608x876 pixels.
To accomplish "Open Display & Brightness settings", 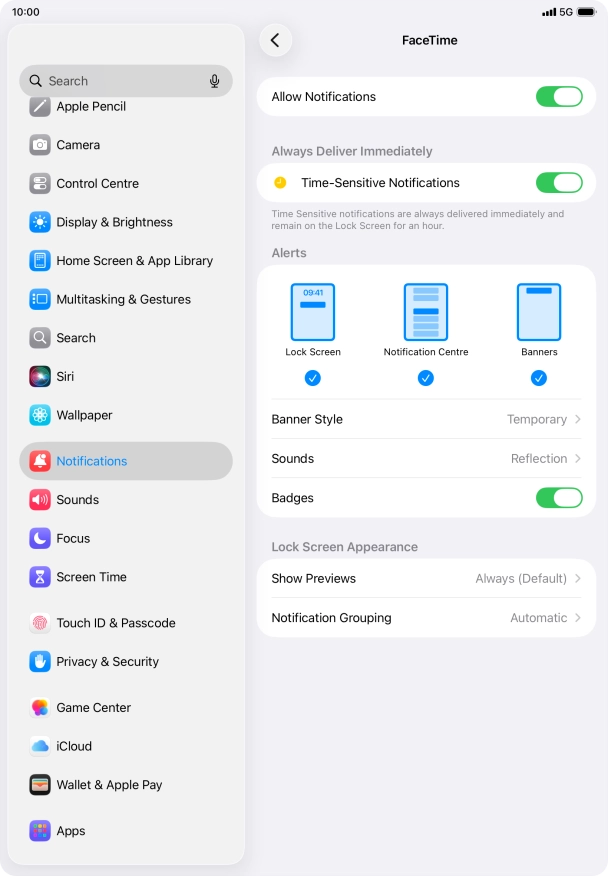I will coord(114,222).
